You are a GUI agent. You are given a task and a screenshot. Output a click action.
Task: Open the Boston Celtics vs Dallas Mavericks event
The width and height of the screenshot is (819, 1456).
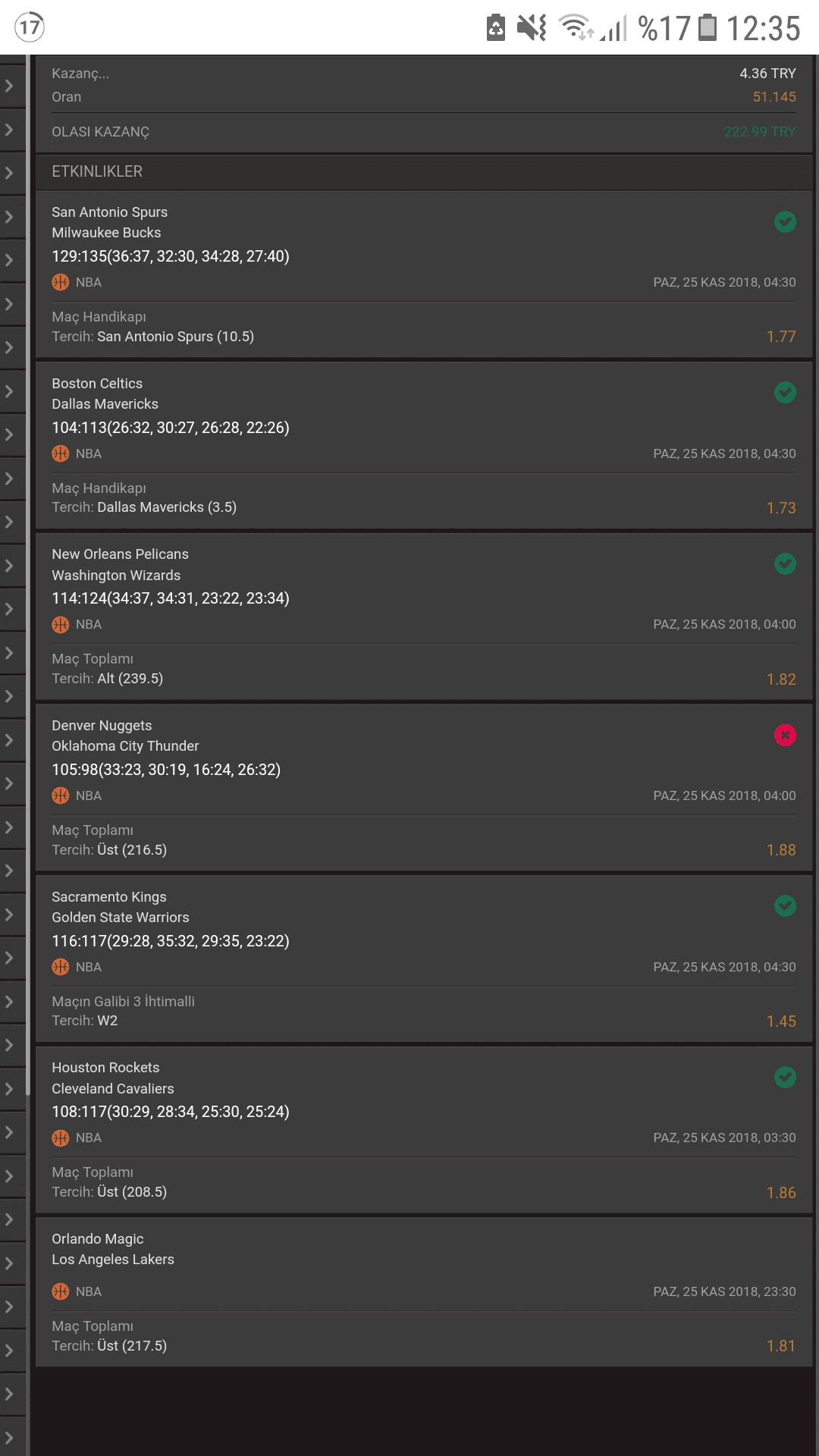tap(424, 446)
